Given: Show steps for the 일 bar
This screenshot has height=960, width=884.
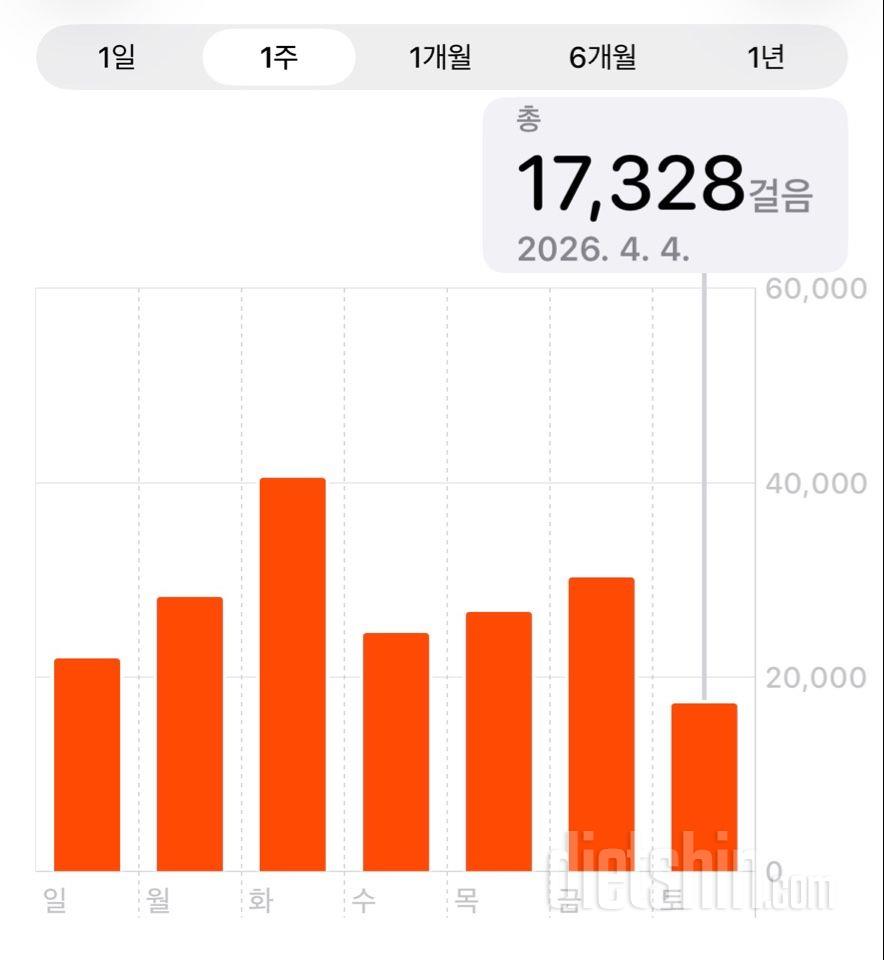Looking at the screenshot, I should tap(87, 764).
